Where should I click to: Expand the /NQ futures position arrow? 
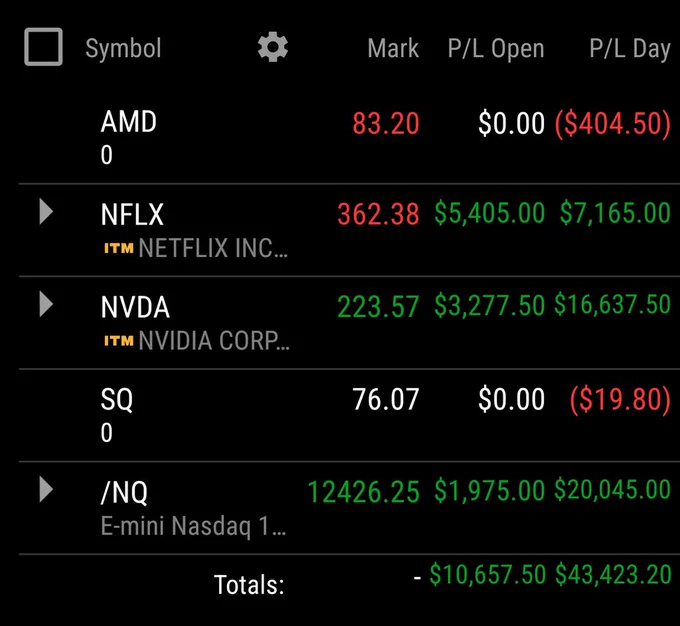(46, 489)
